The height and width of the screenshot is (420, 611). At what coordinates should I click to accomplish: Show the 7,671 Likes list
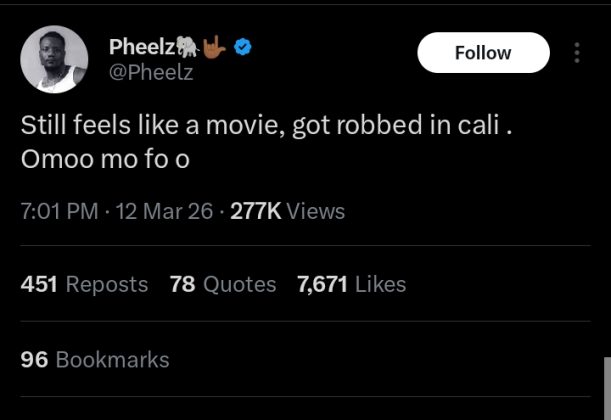click(352, 284)
